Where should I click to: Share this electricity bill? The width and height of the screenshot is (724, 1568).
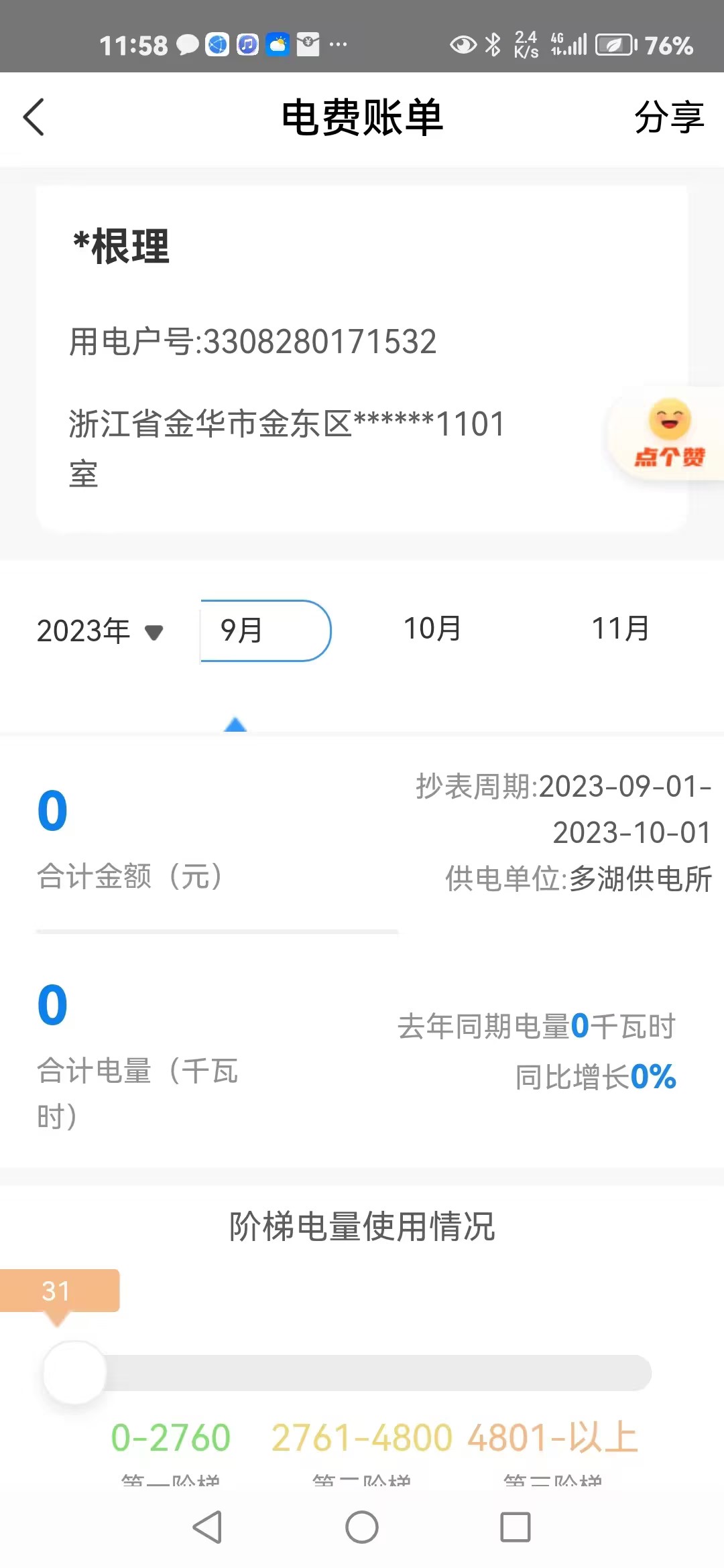tap(668, 117)
